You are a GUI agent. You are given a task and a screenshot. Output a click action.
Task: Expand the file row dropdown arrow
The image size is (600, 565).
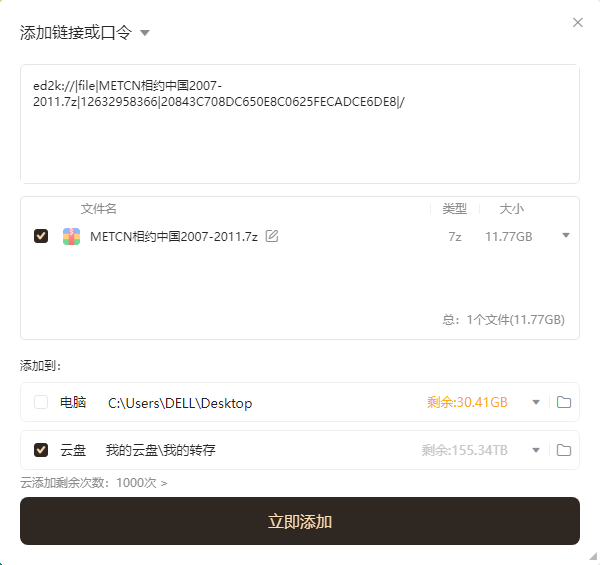click(x=566, y=236)
